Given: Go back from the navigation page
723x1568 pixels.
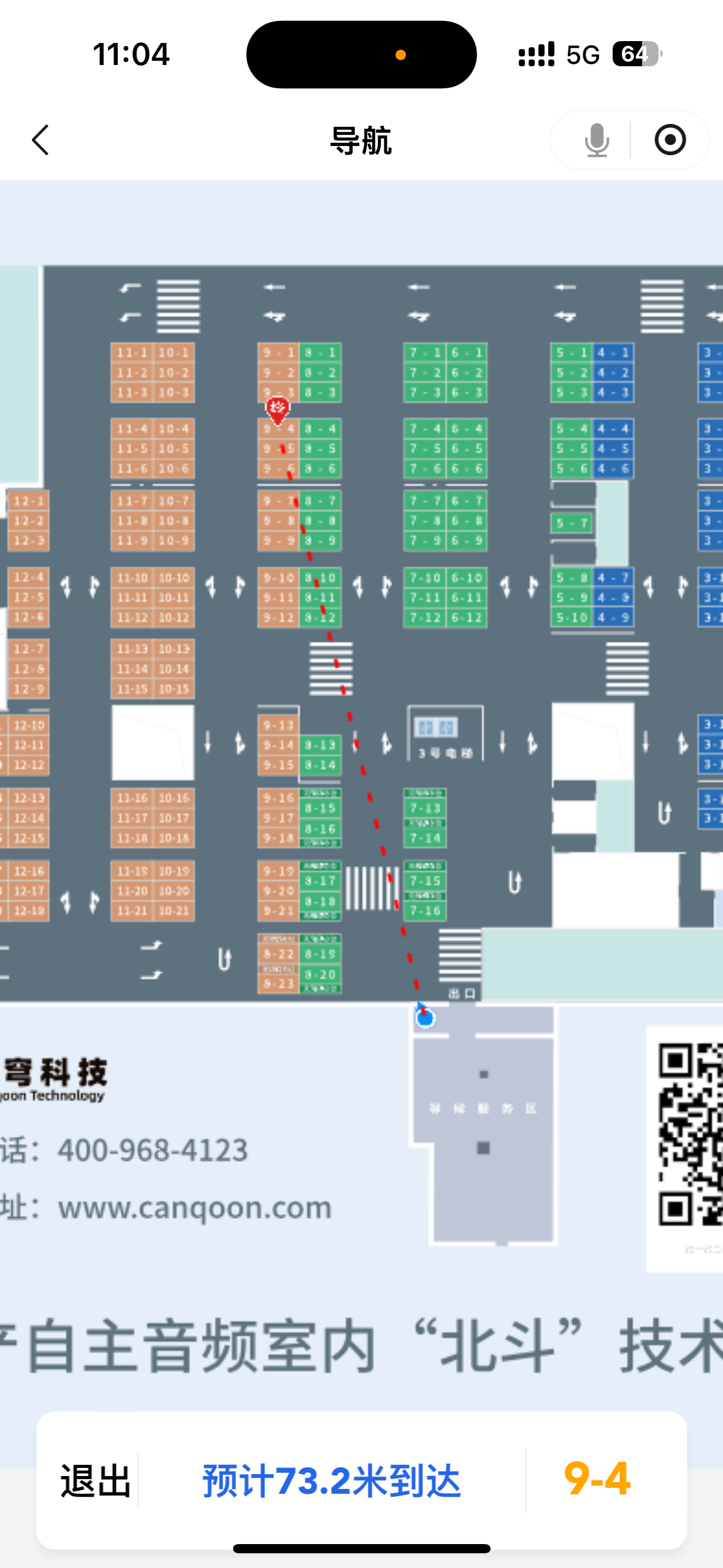Looking at the screenshot, I should [40, 140].
